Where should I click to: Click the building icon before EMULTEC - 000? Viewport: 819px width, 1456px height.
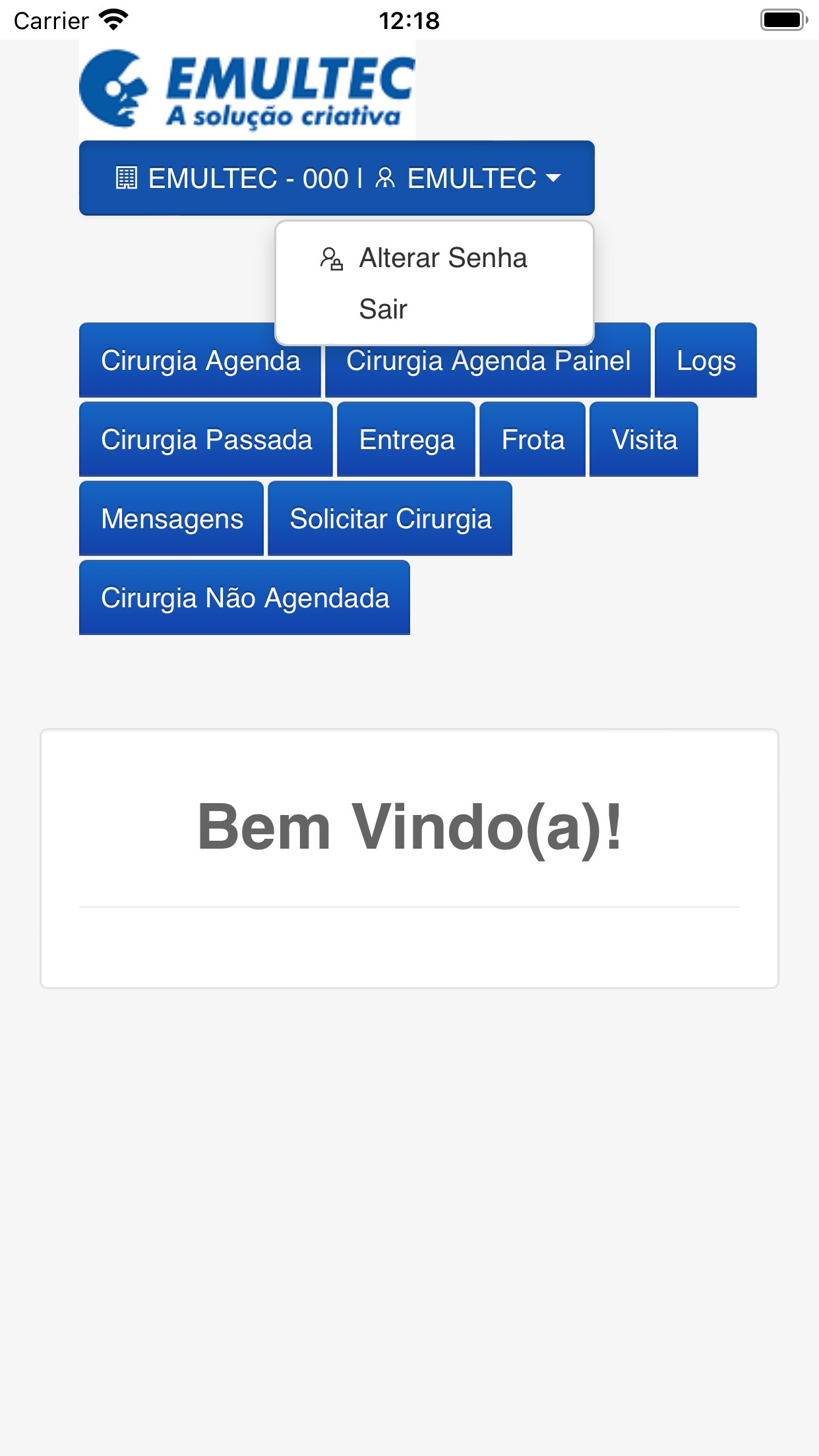tap(125, 177)
